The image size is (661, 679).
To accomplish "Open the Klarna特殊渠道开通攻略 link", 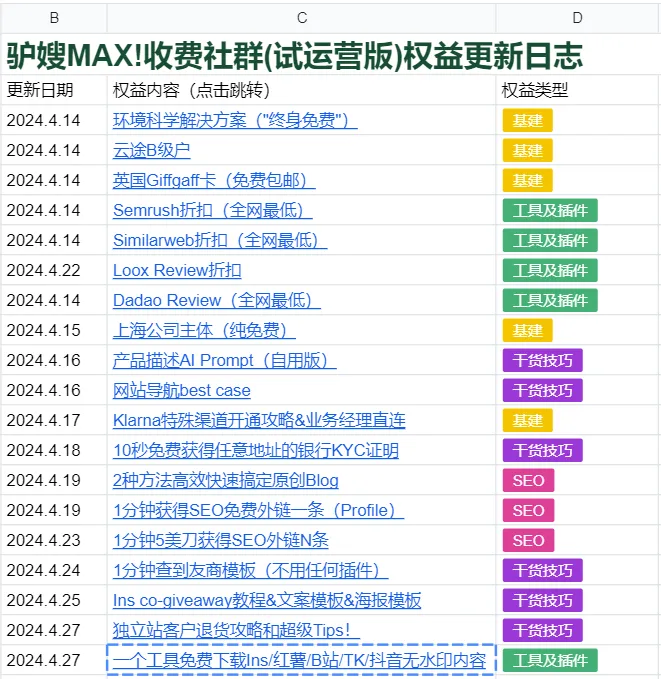I will (x=259, y=421).
